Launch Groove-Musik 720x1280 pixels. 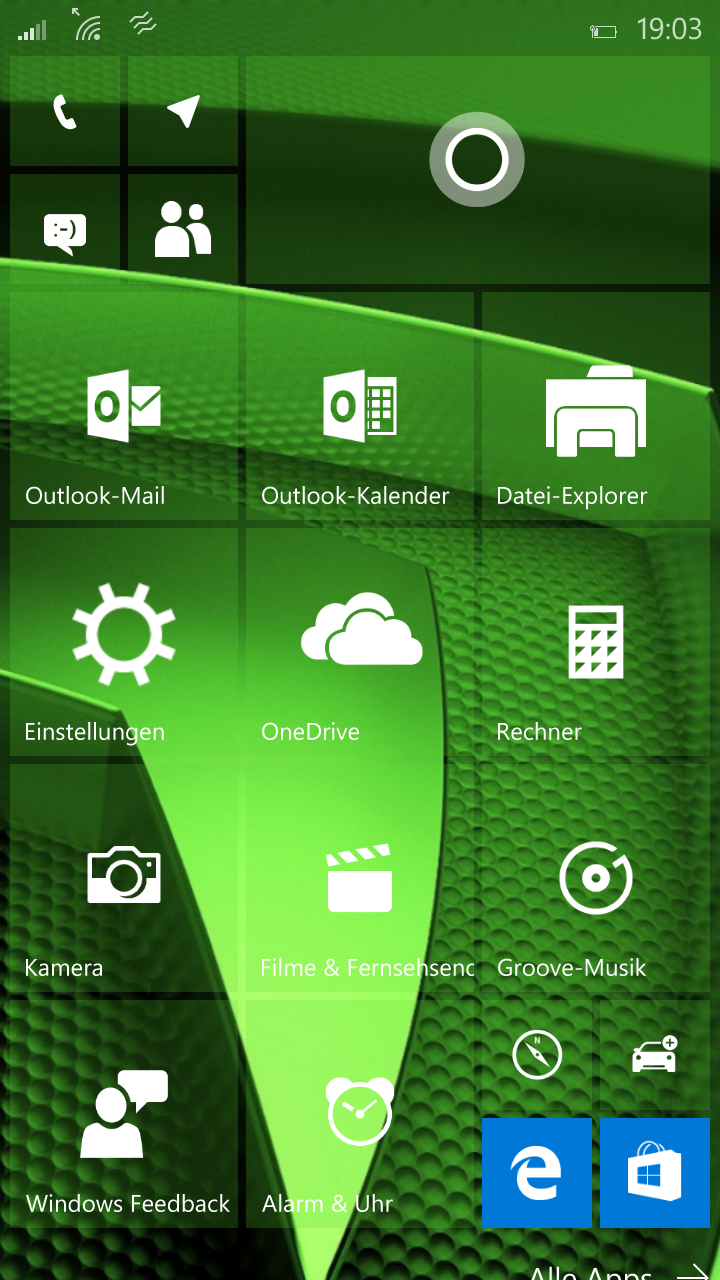pyautogui.click(x=596, y=878)
